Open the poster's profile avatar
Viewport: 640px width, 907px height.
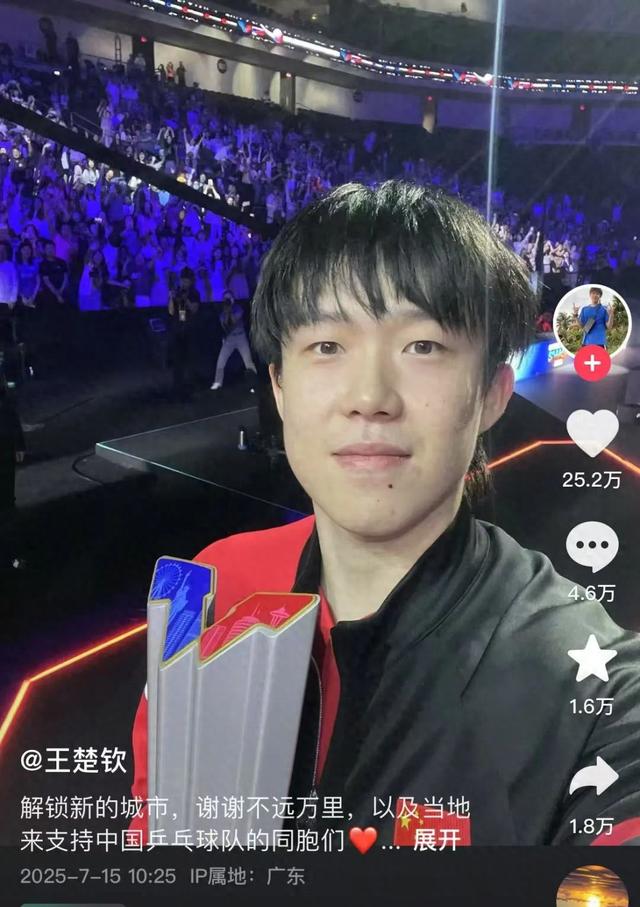click(x=592, y=320)
